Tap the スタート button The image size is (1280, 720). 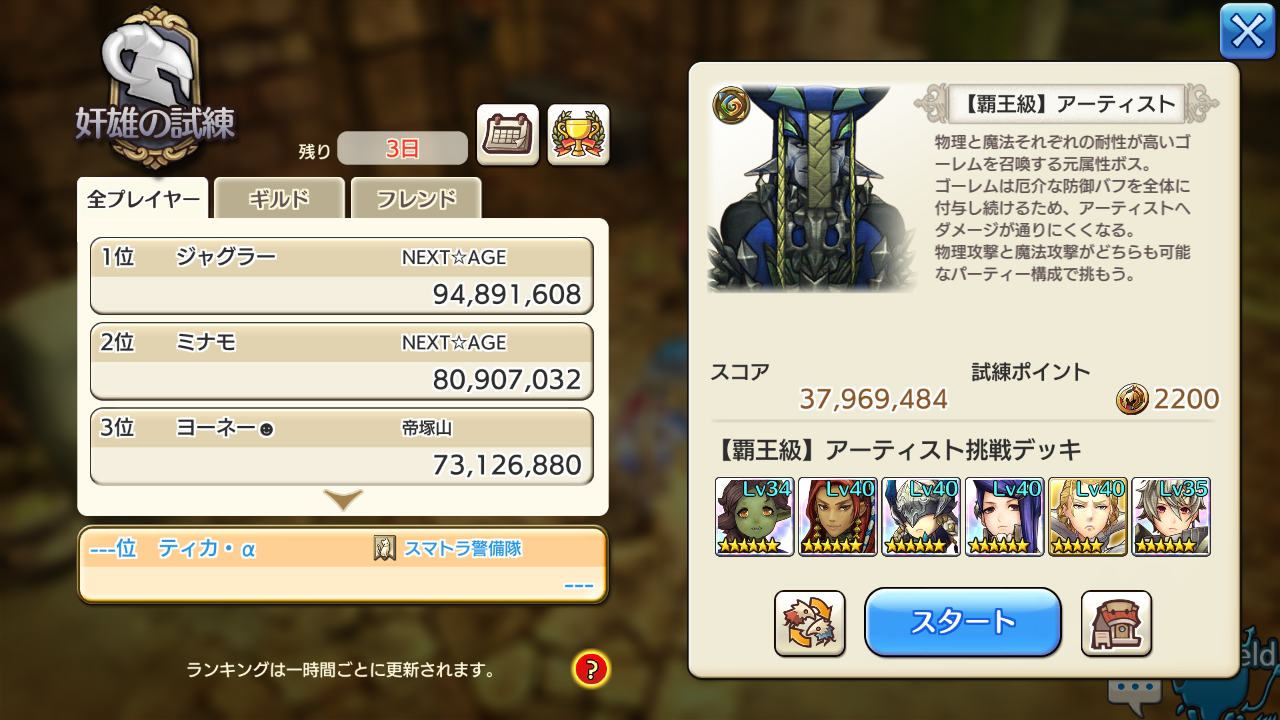click(962, 622)
